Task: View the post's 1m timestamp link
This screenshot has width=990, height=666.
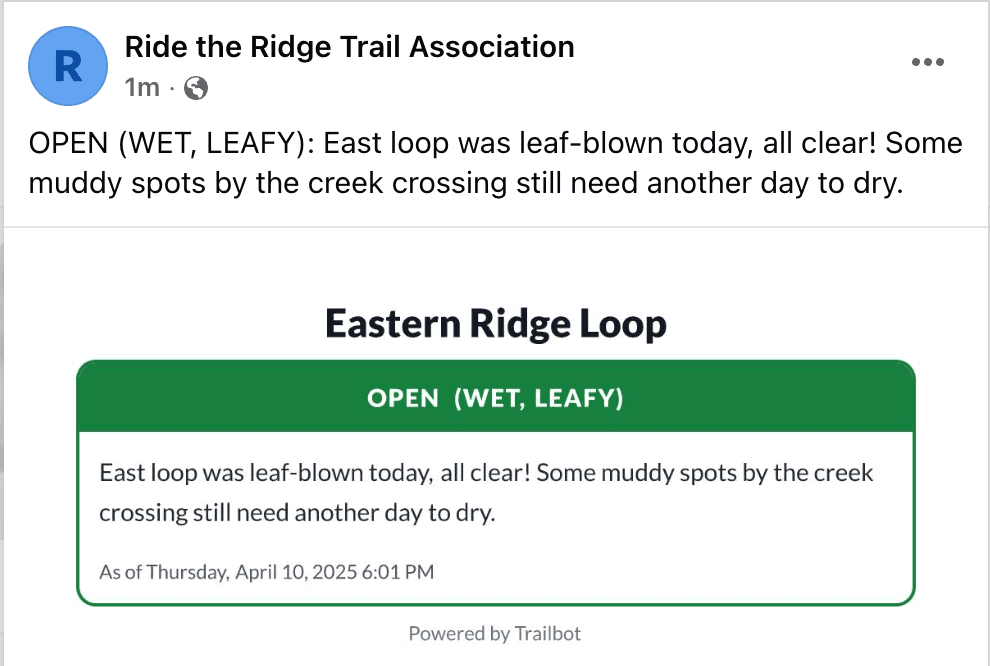Action: pyautogui.click(x=142, y=88)
